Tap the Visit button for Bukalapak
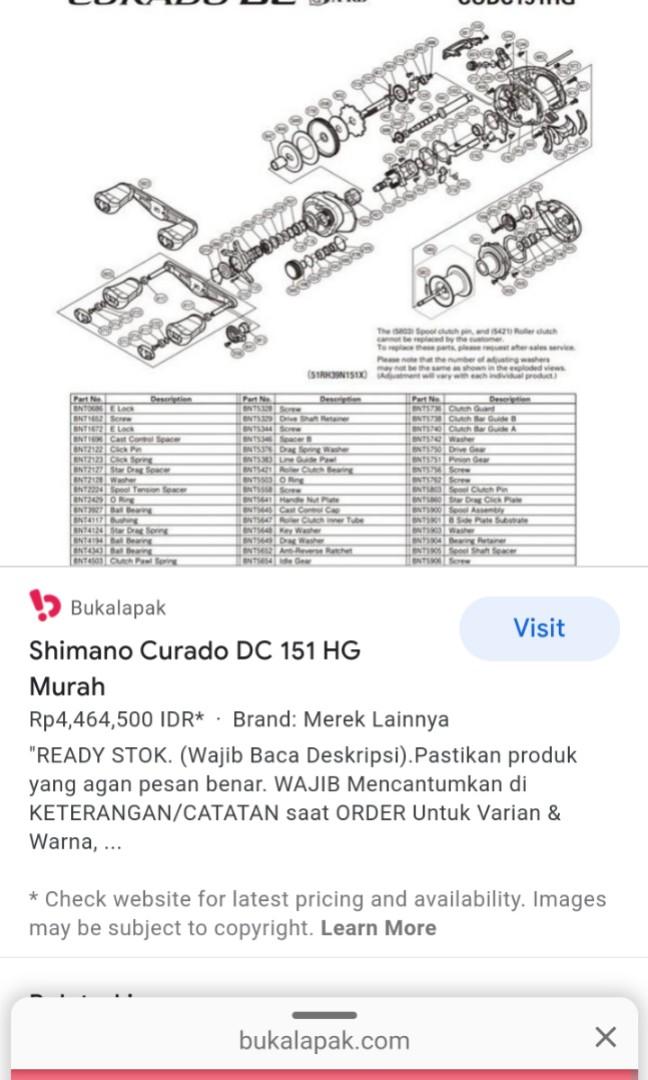Viewport: 648px width, 1080px height. [539, 628]
